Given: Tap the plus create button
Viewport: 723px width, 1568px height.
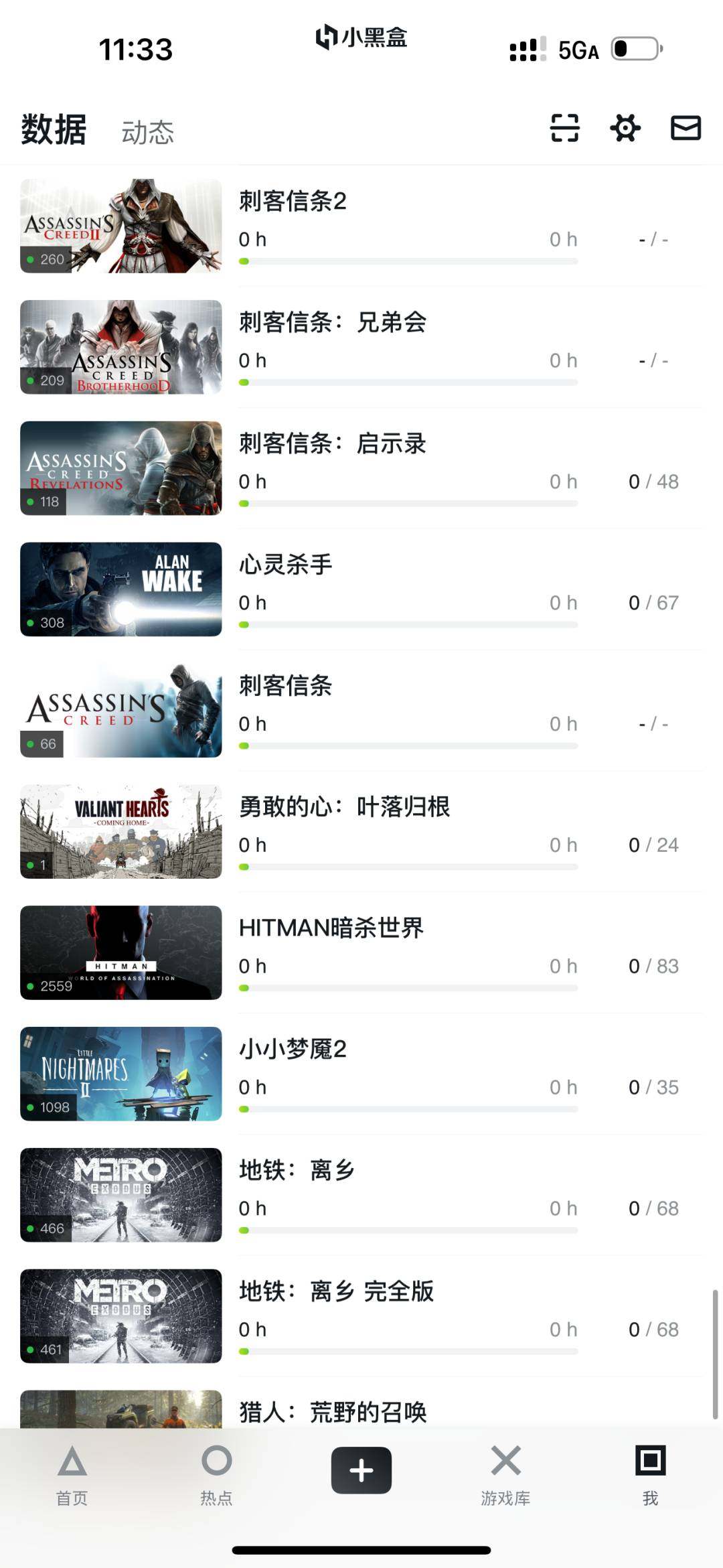Looking at the screenshot, I should pos(361,1470).
